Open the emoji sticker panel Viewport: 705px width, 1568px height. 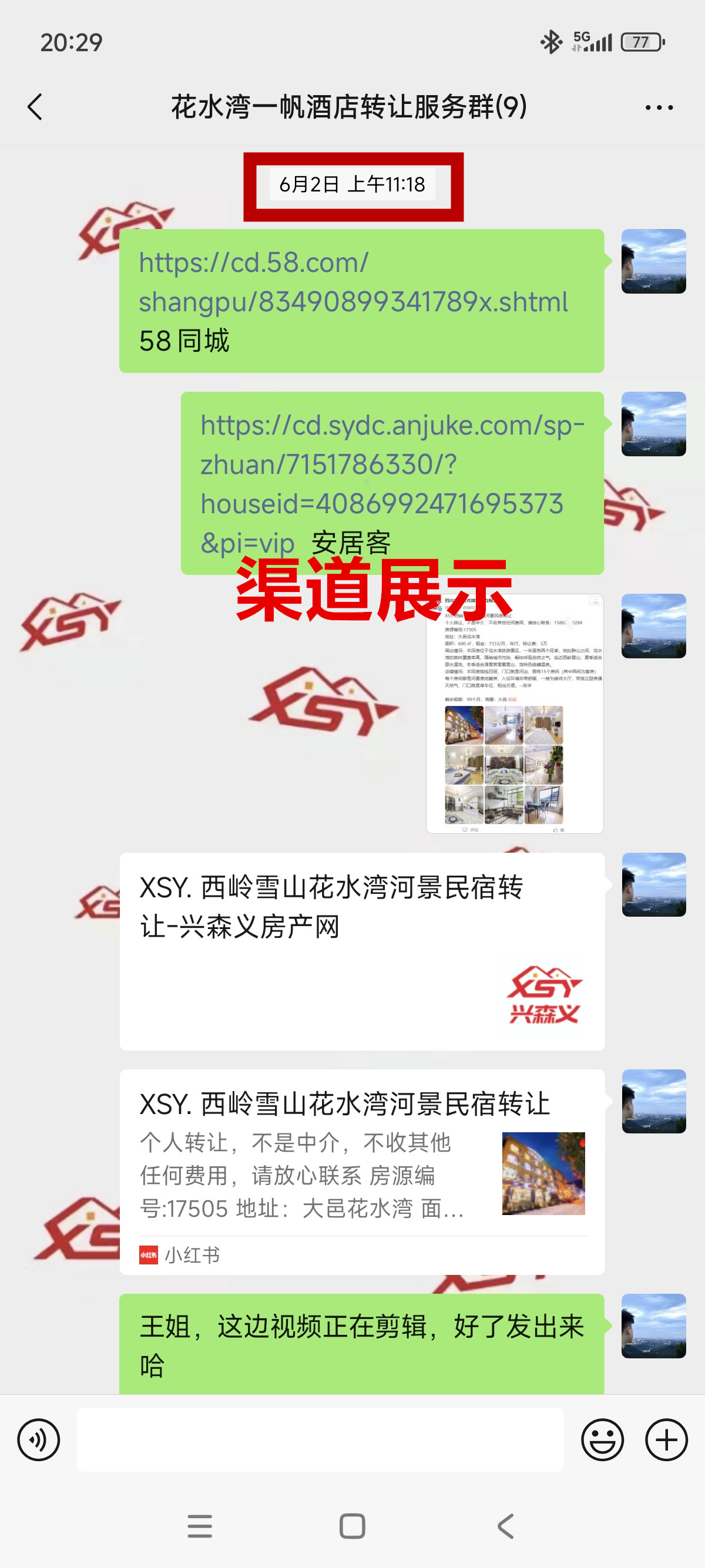click(x=602, y=1440)
